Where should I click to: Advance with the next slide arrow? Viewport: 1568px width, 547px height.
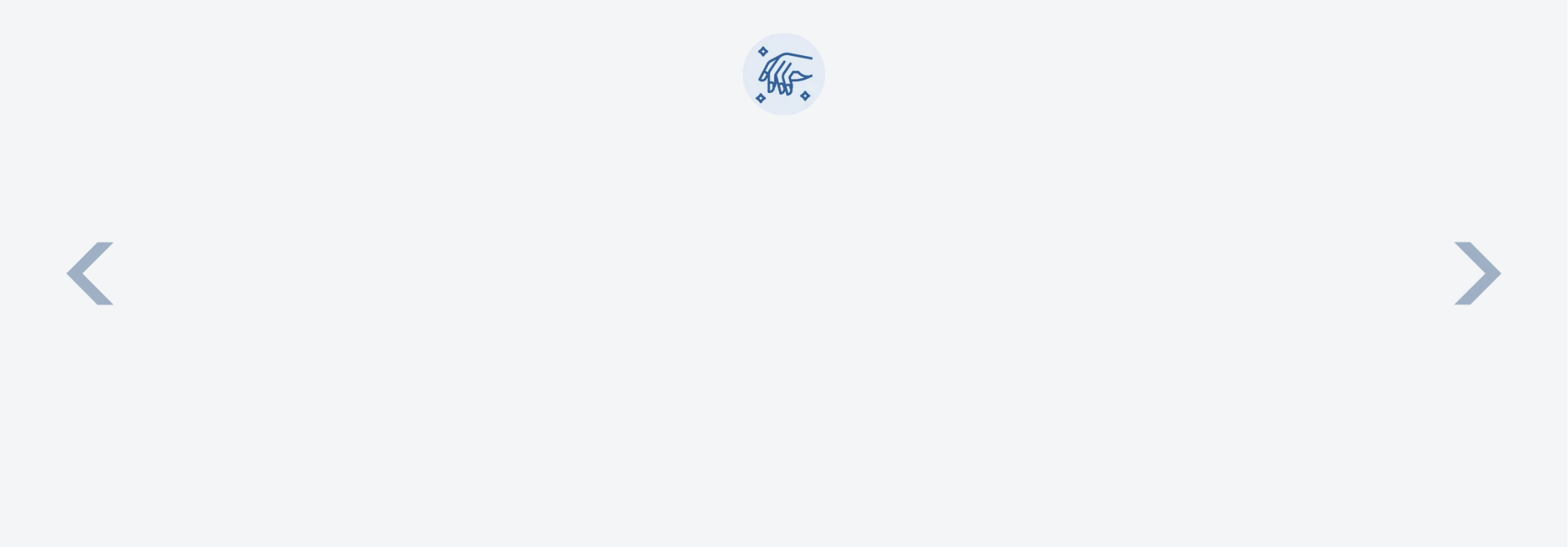(x=1477, y=273)
